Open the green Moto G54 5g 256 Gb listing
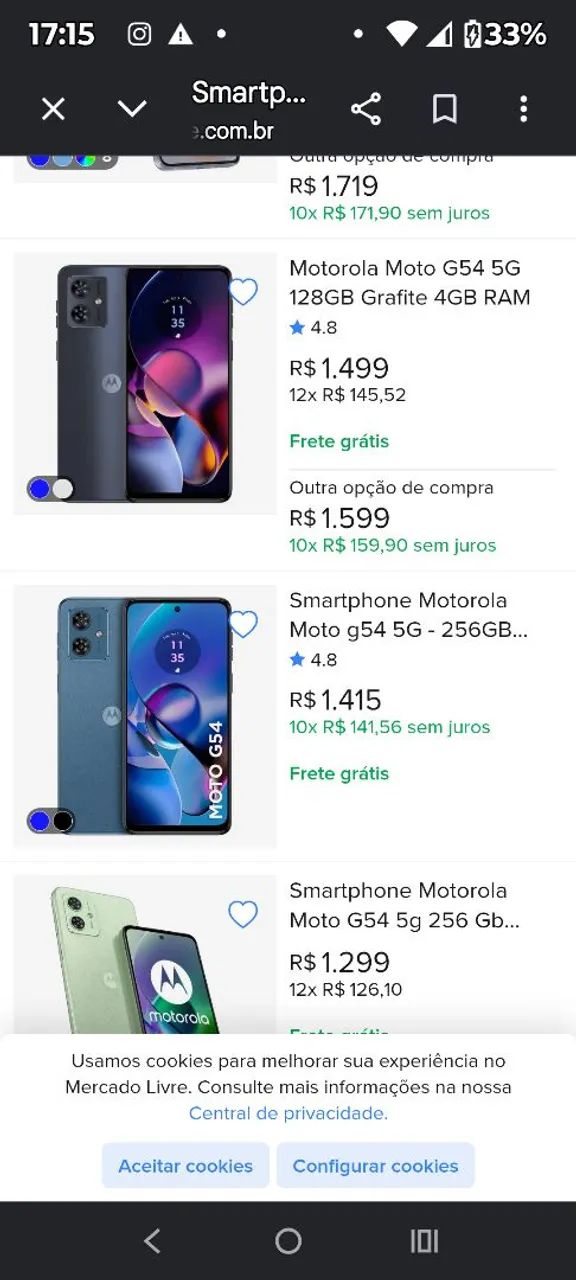The image size is (576, 1280). [404, 905]
